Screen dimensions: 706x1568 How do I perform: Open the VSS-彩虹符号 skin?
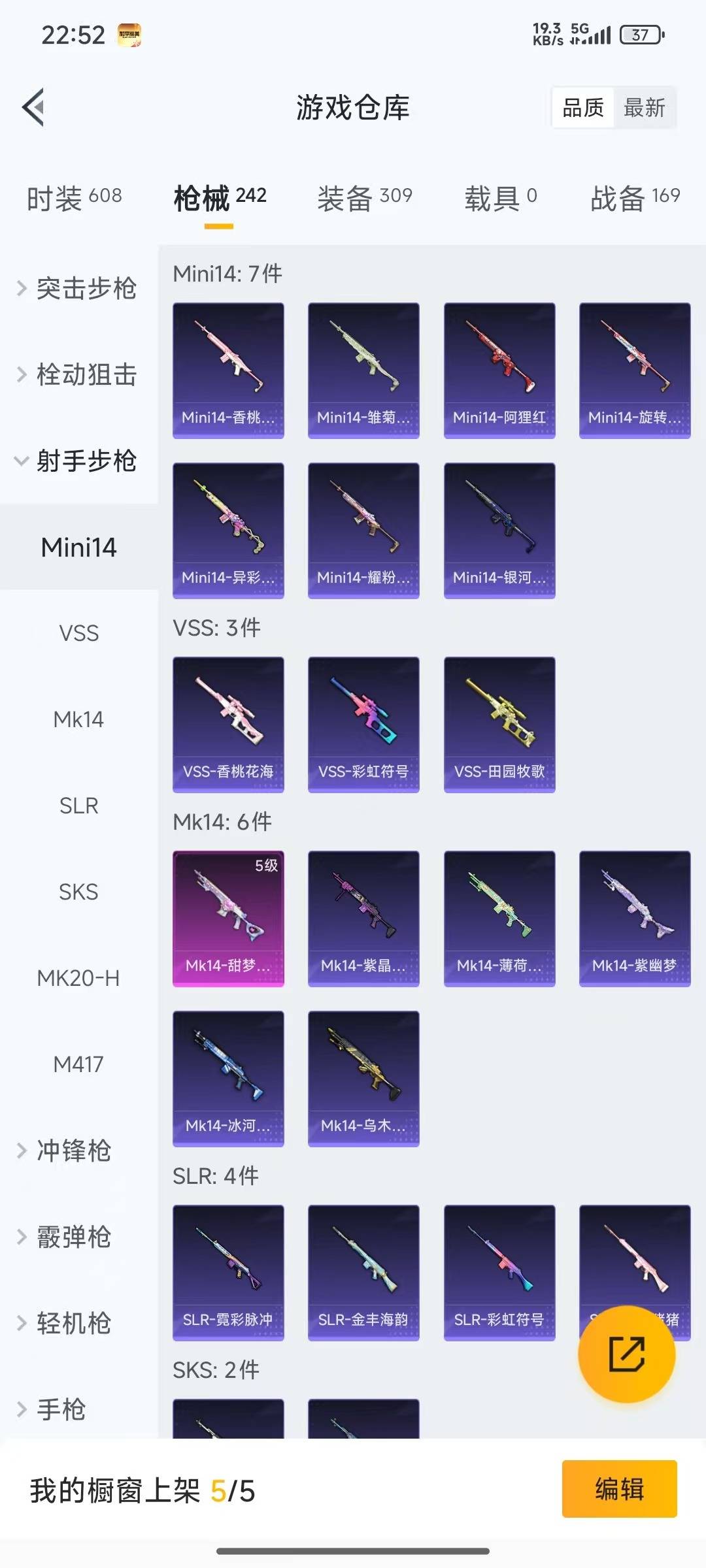pos(363,724)
